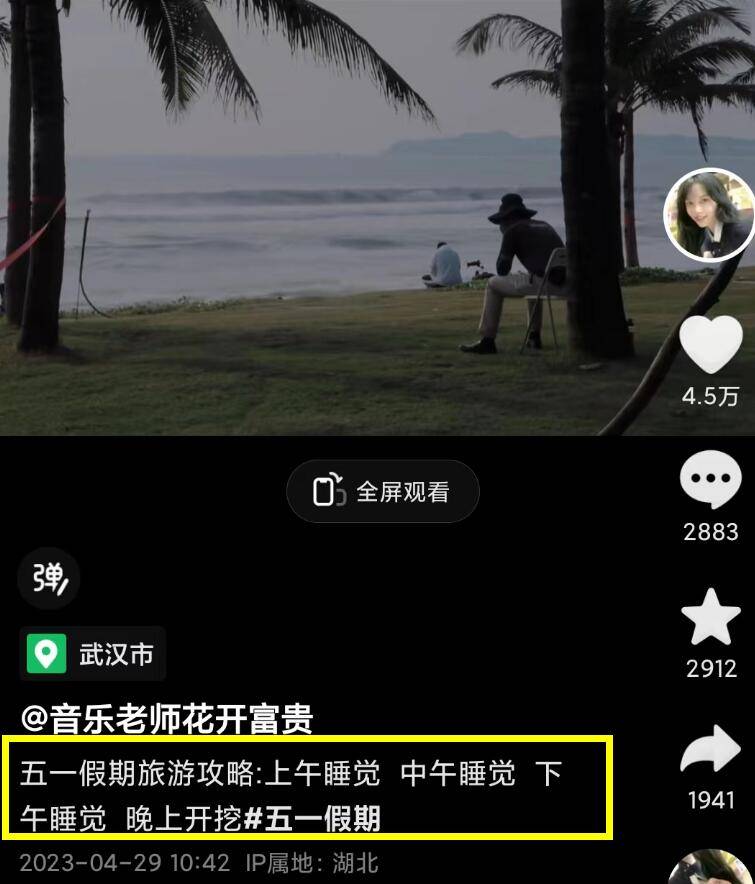Open the 武汉市 location tag
This screenshot has width=755, height=884.
coord(93,654)
